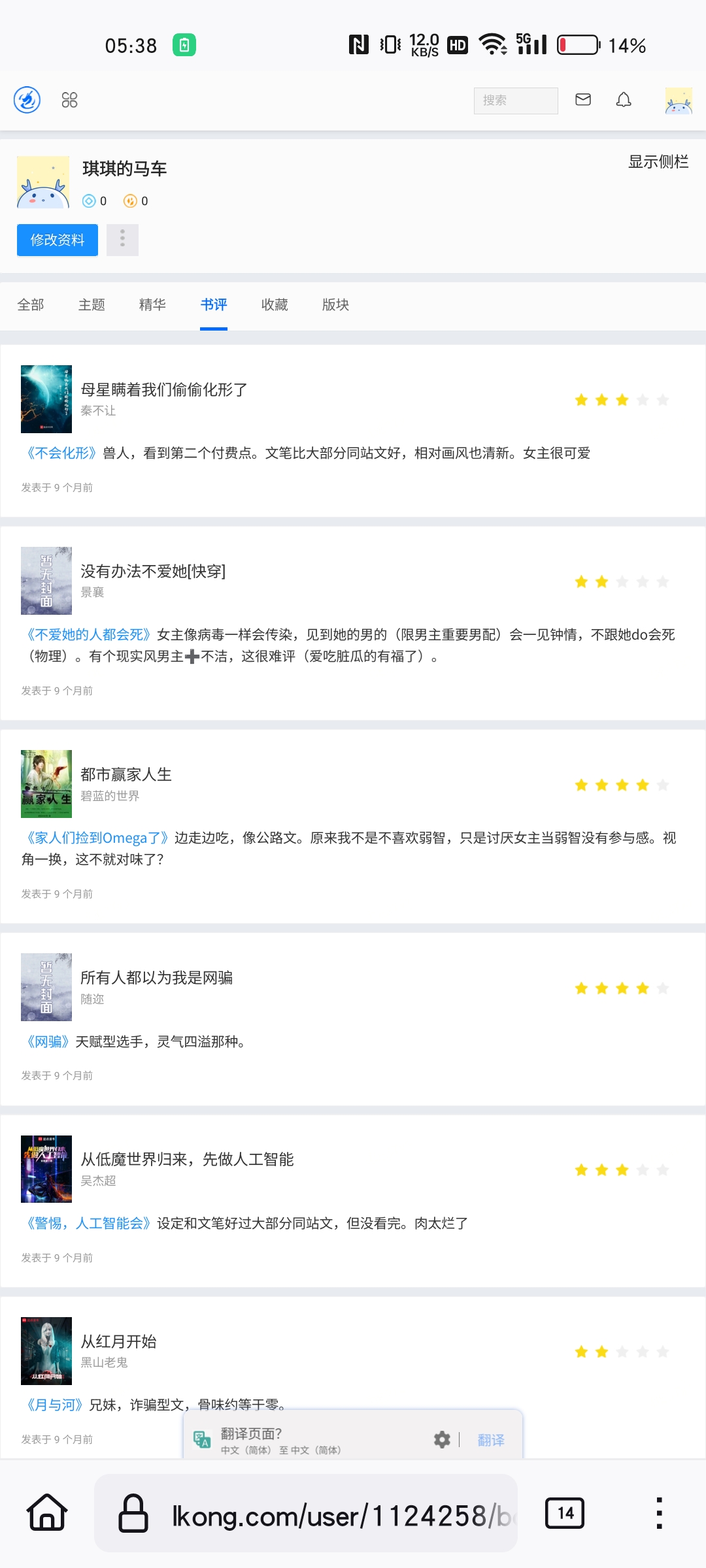Switch to the 收藏 tab
706x1568 pixels.
pos(275,305)
